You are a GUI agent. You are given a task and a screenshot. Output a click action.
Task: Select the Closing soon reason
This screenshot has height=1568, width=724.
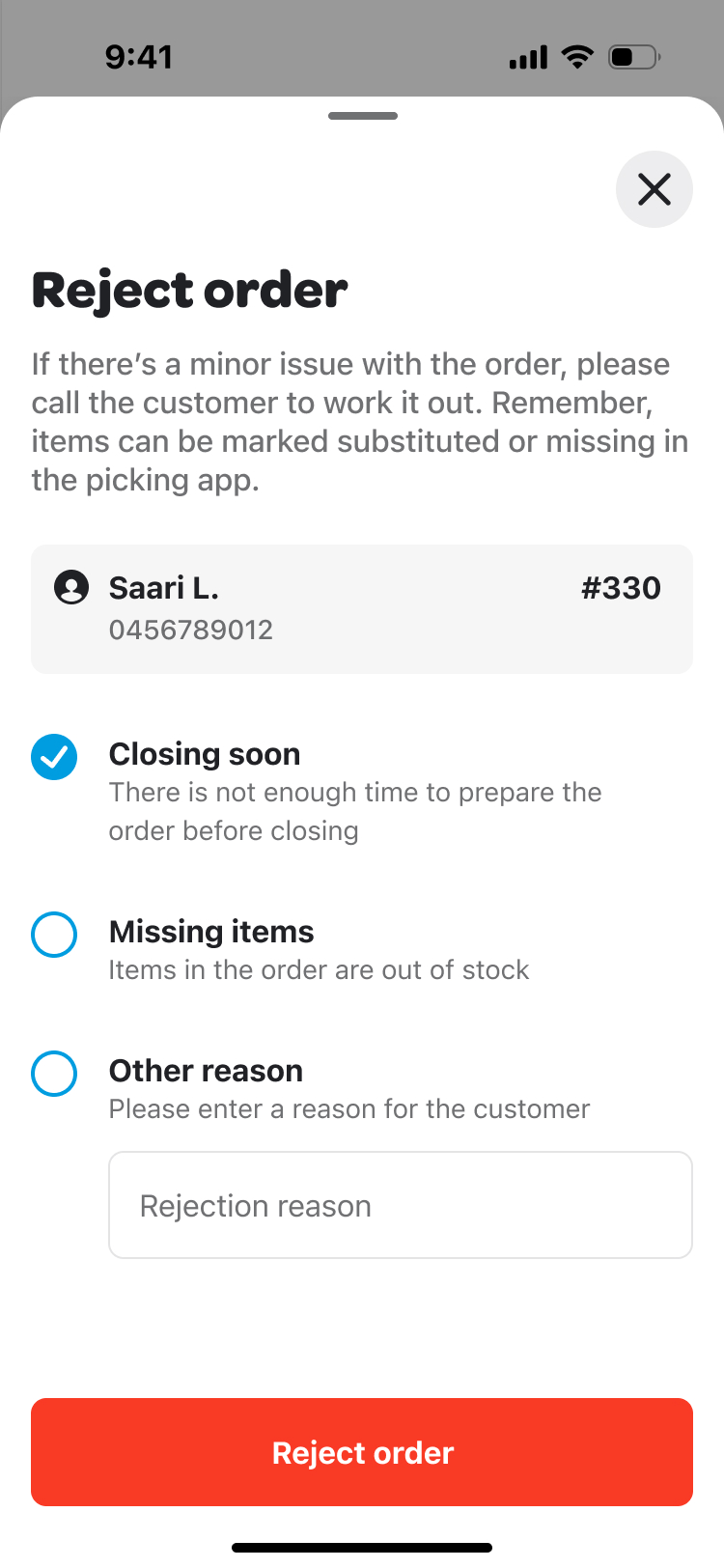[54, 757]
